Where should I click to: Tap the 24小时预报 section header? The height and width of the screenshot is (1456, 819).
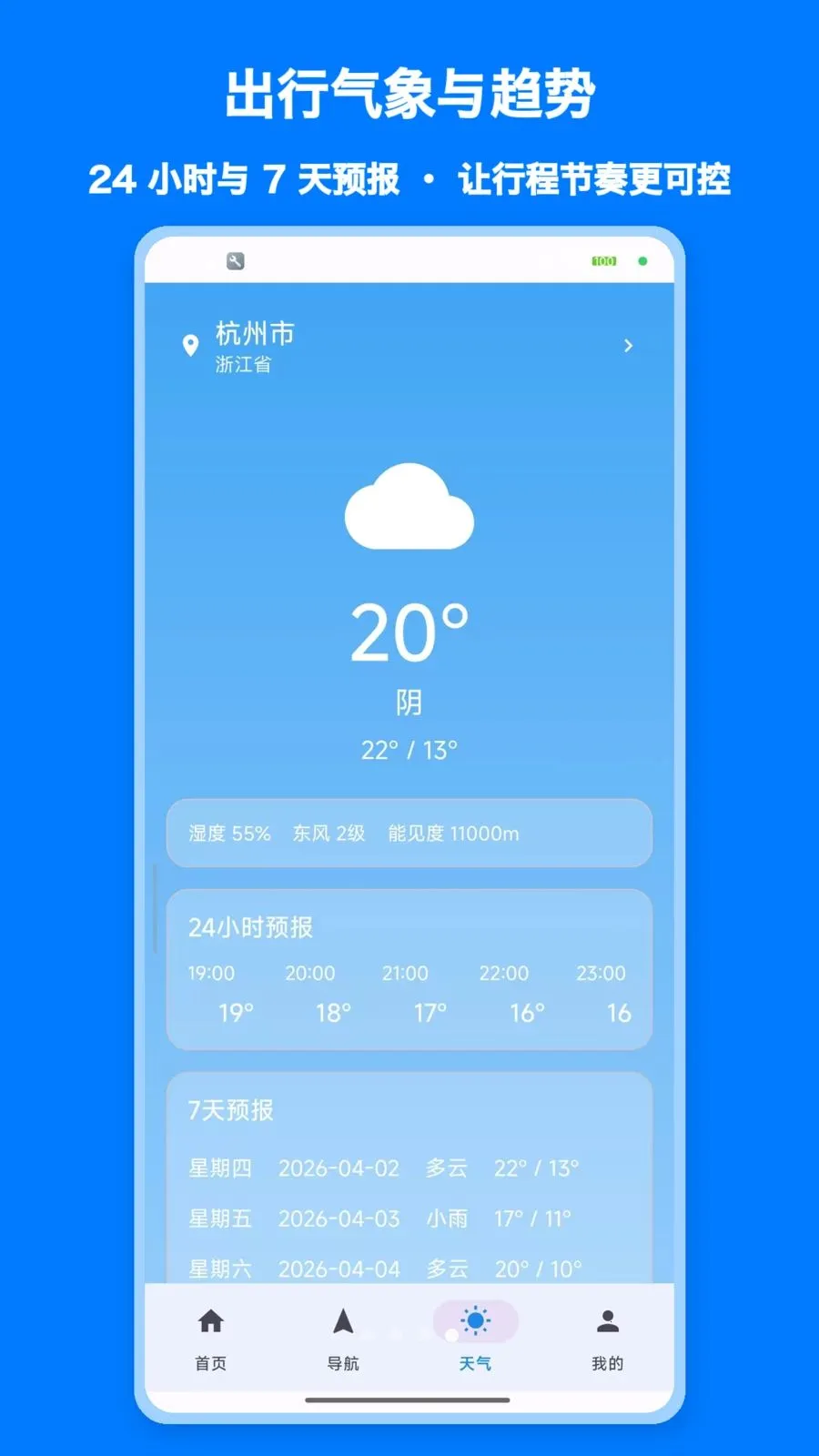[252, 927]
